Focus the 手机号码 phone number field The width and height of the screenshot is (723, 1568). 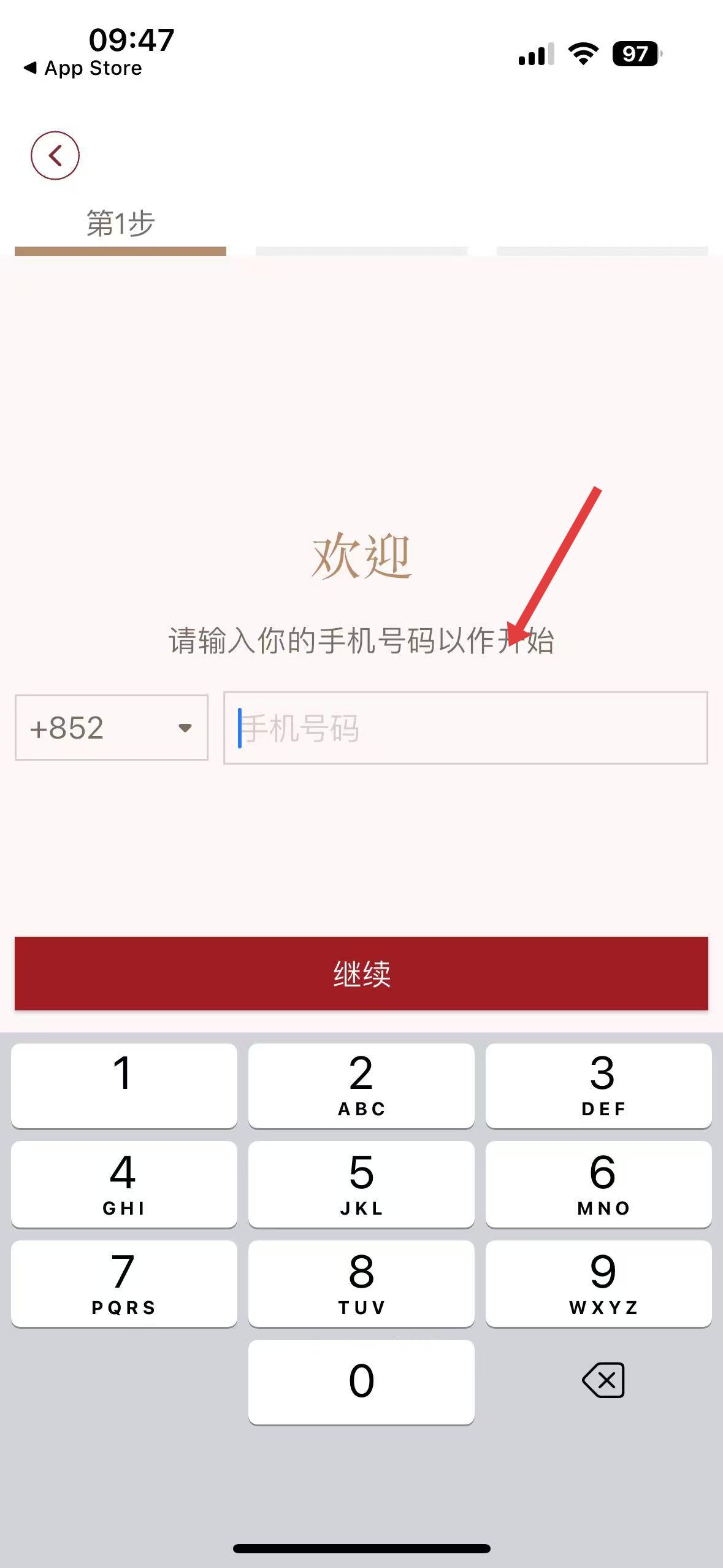coord(466,728)
